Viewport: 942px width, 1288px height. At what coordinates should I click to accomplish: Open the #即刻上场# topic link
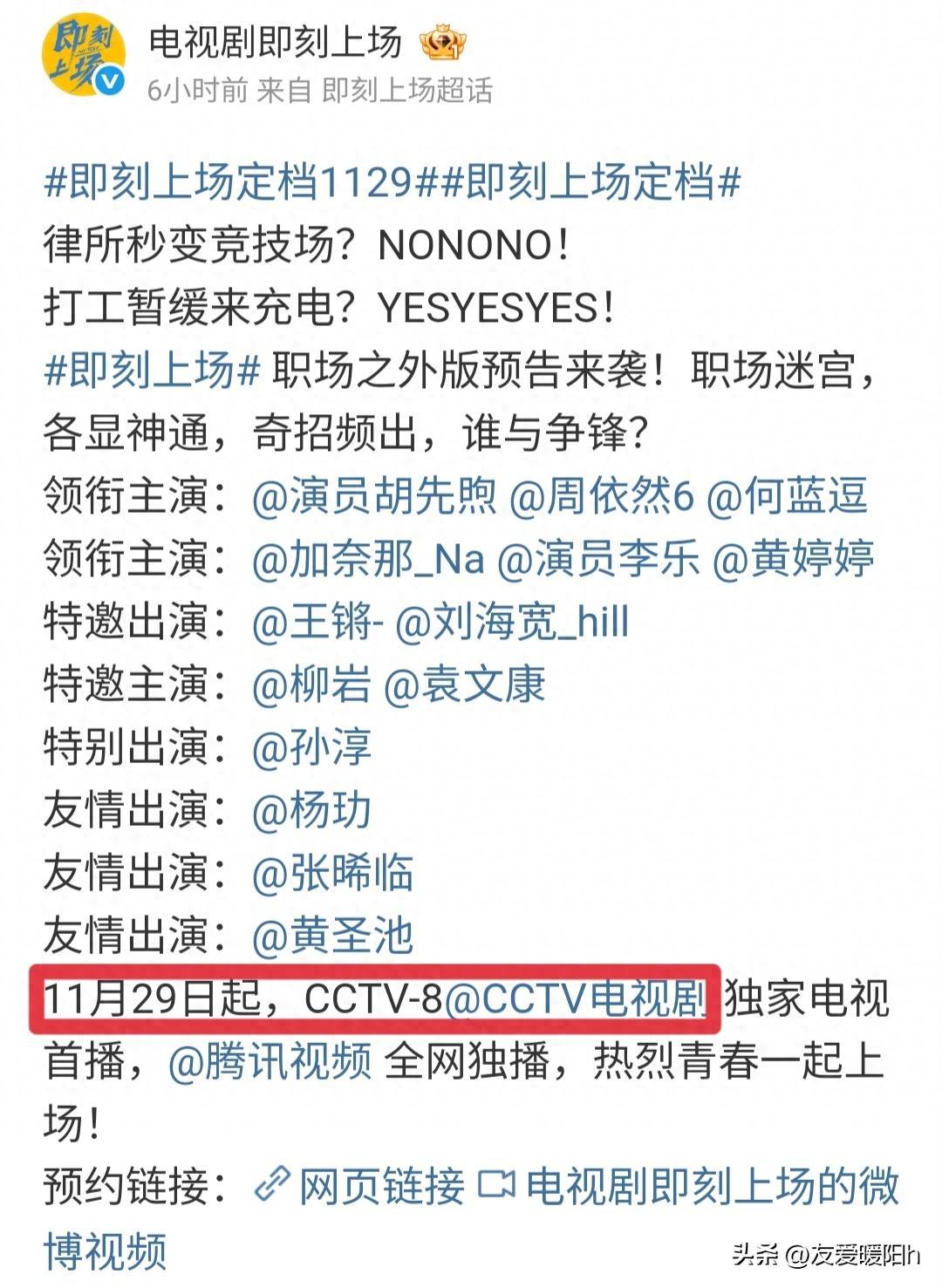coord(152,371)
